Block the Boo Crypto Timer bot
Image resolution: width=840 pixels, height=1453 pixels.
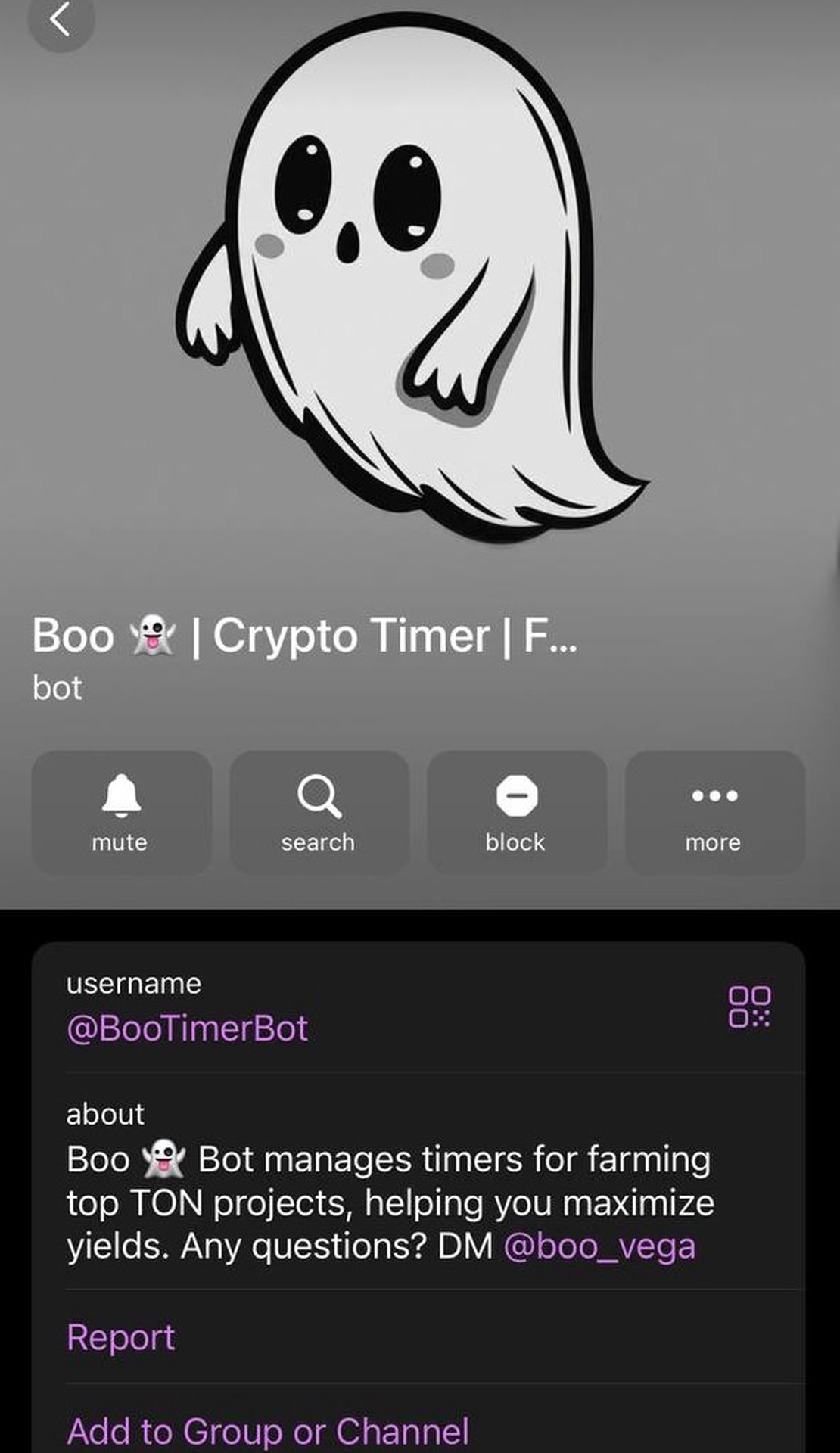coord(516,813)
